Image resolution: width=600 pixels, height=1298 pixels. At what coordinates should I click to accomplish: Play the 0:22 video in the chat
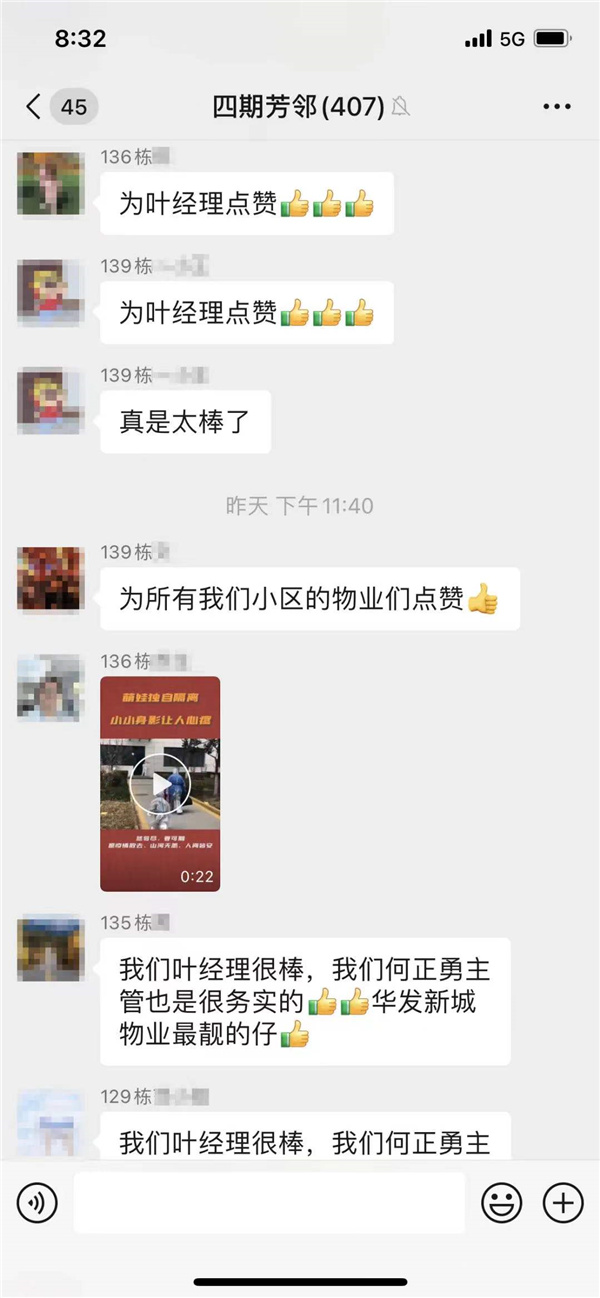coord(160,783)
